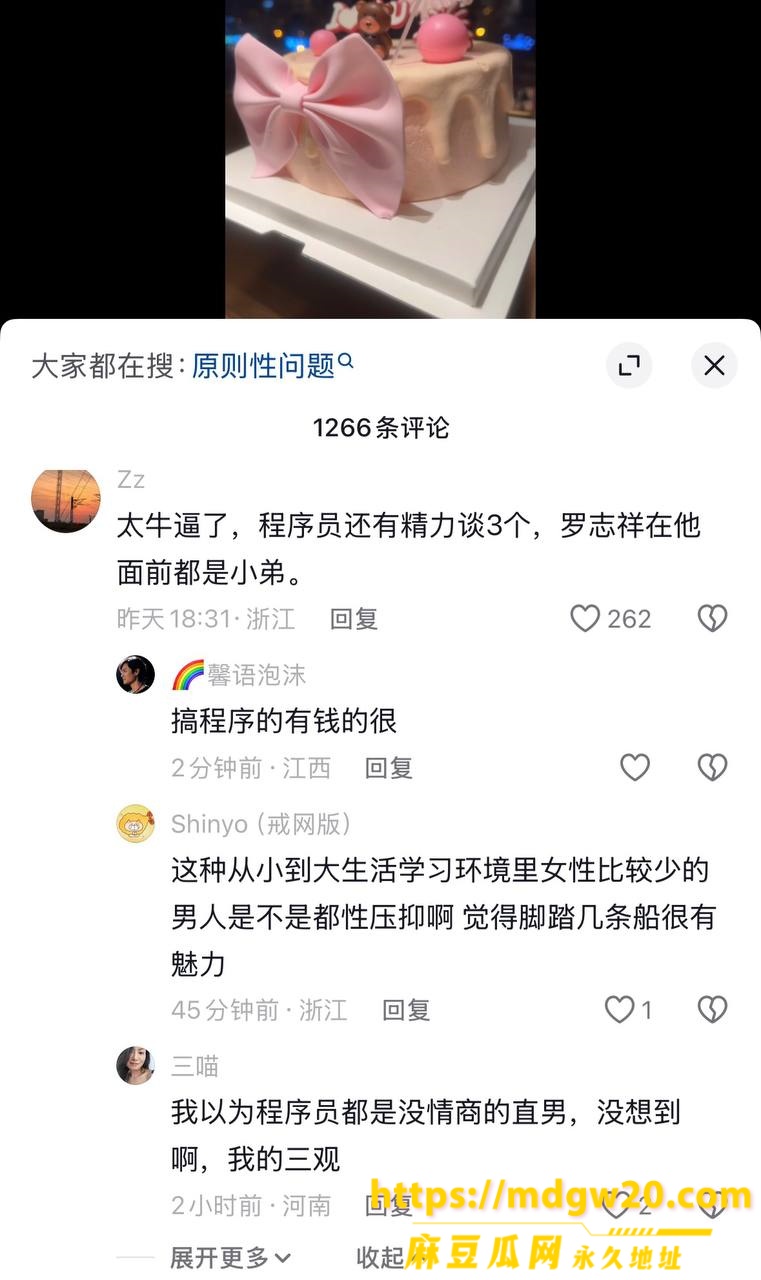The height and width of the screenshot is (1280, 761).
Task: Expand comments panel to full screen
Action: pyautogui.click(x=629, y=366)
